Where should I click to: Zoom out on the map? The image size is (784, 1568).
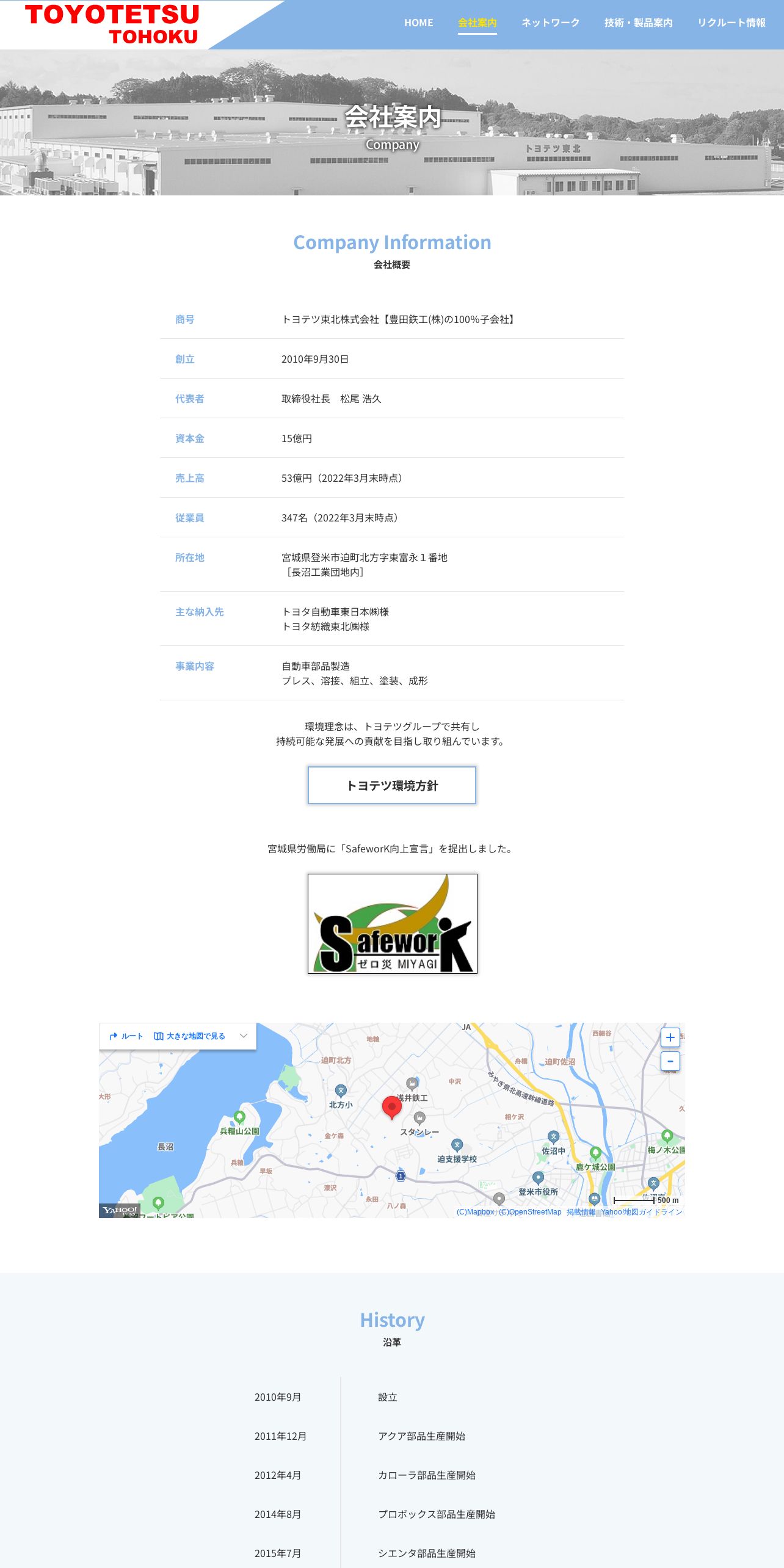(x=670, y=1061)
